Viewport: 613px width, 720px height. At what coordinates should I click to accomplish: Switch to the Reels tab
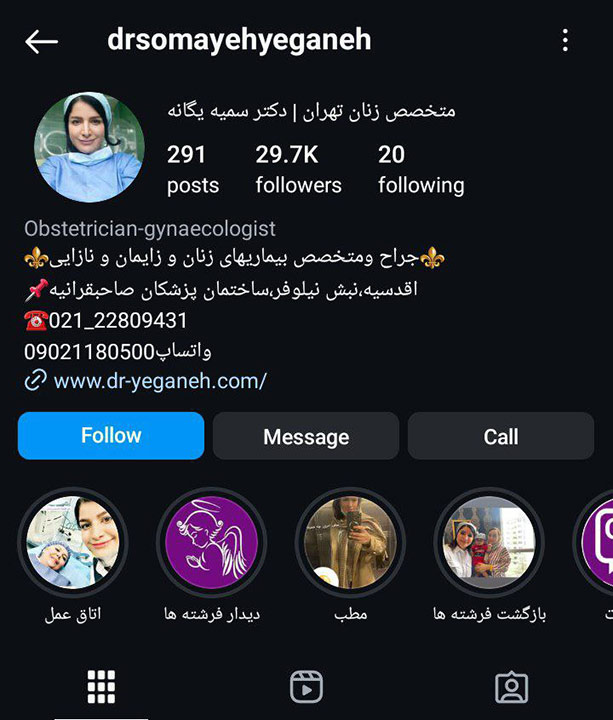(306, 687)
